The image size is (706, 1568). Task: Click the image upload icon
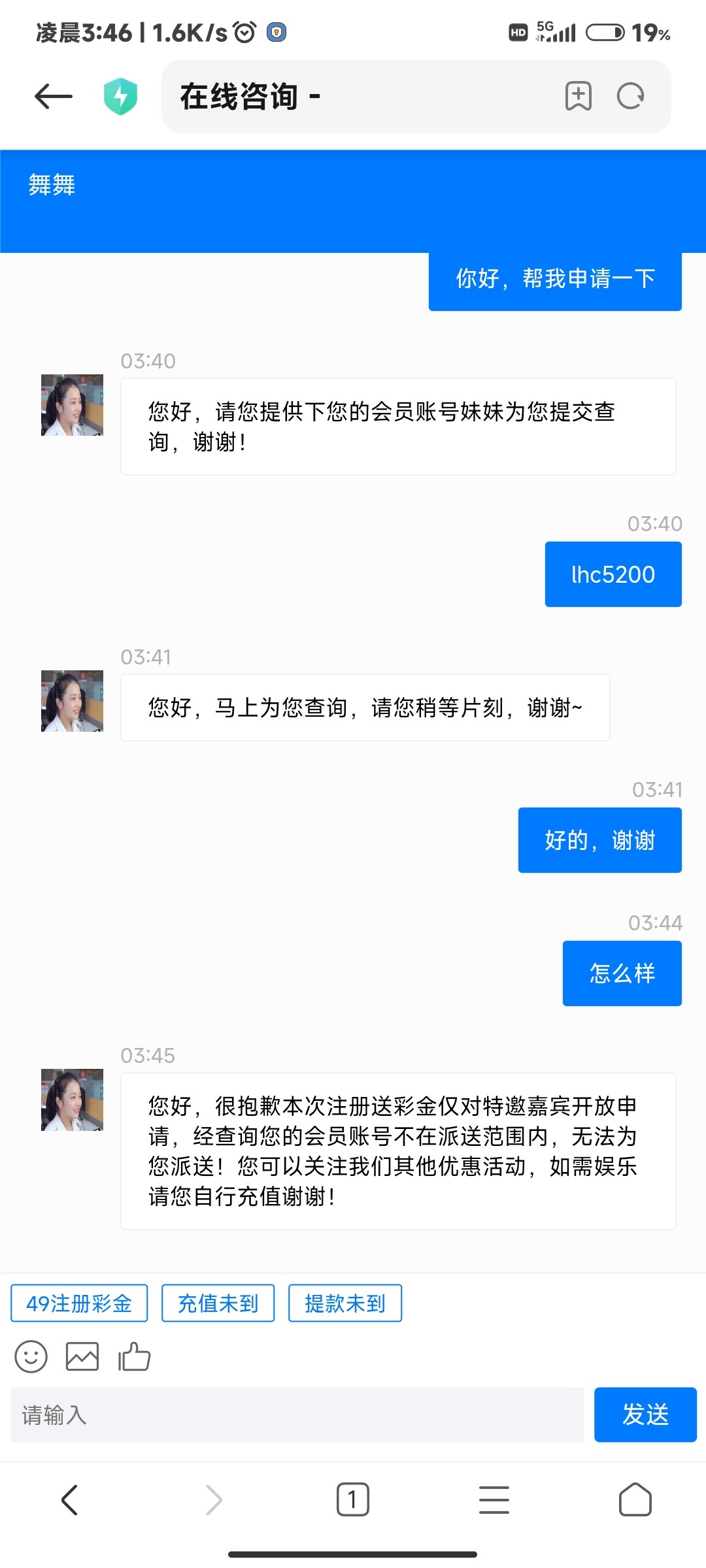82,1356
